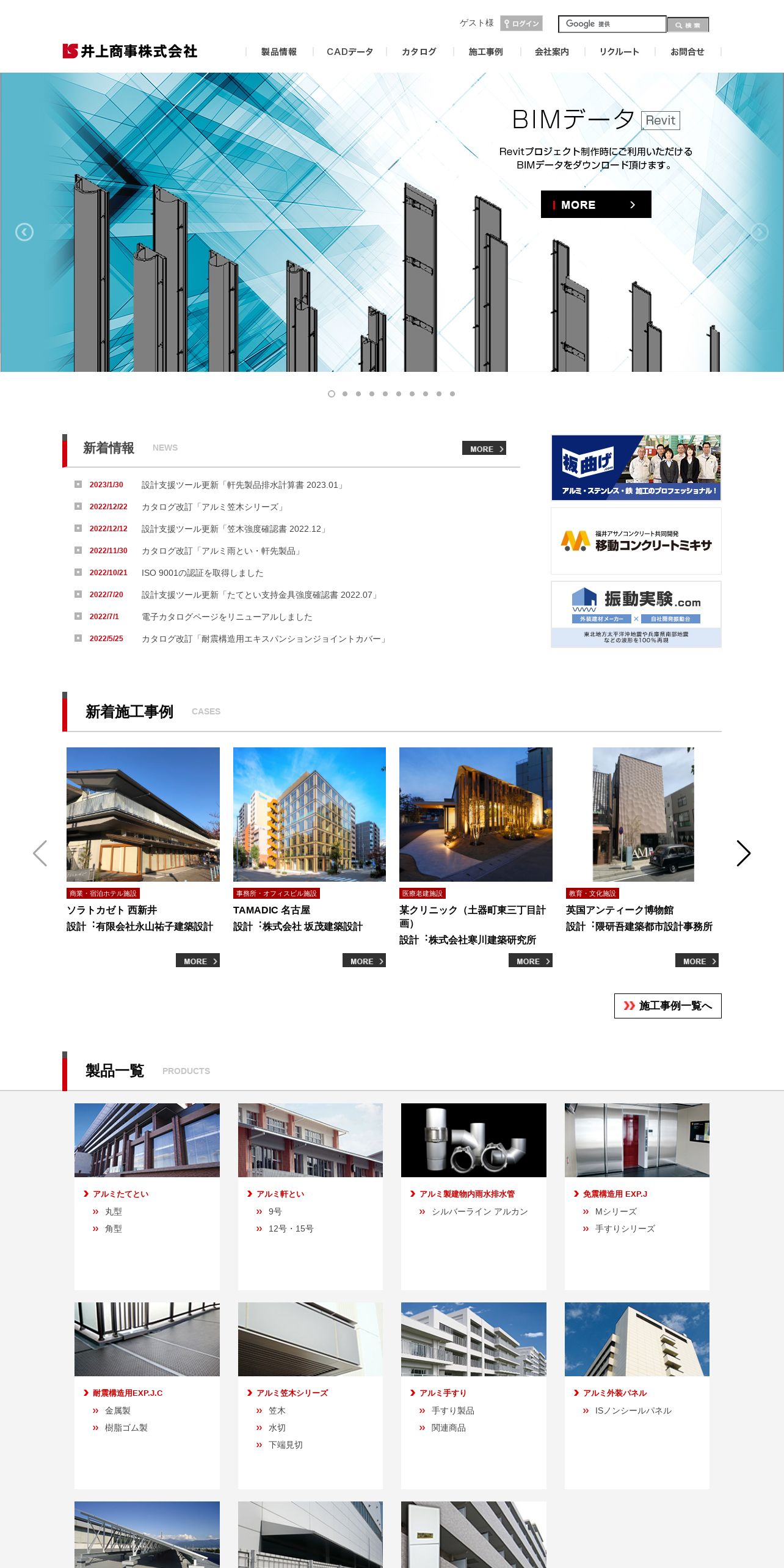The width and height of the screenshot is (784, 1568).
Task: Go to カタログ in the top navigation
Action: 419,52
